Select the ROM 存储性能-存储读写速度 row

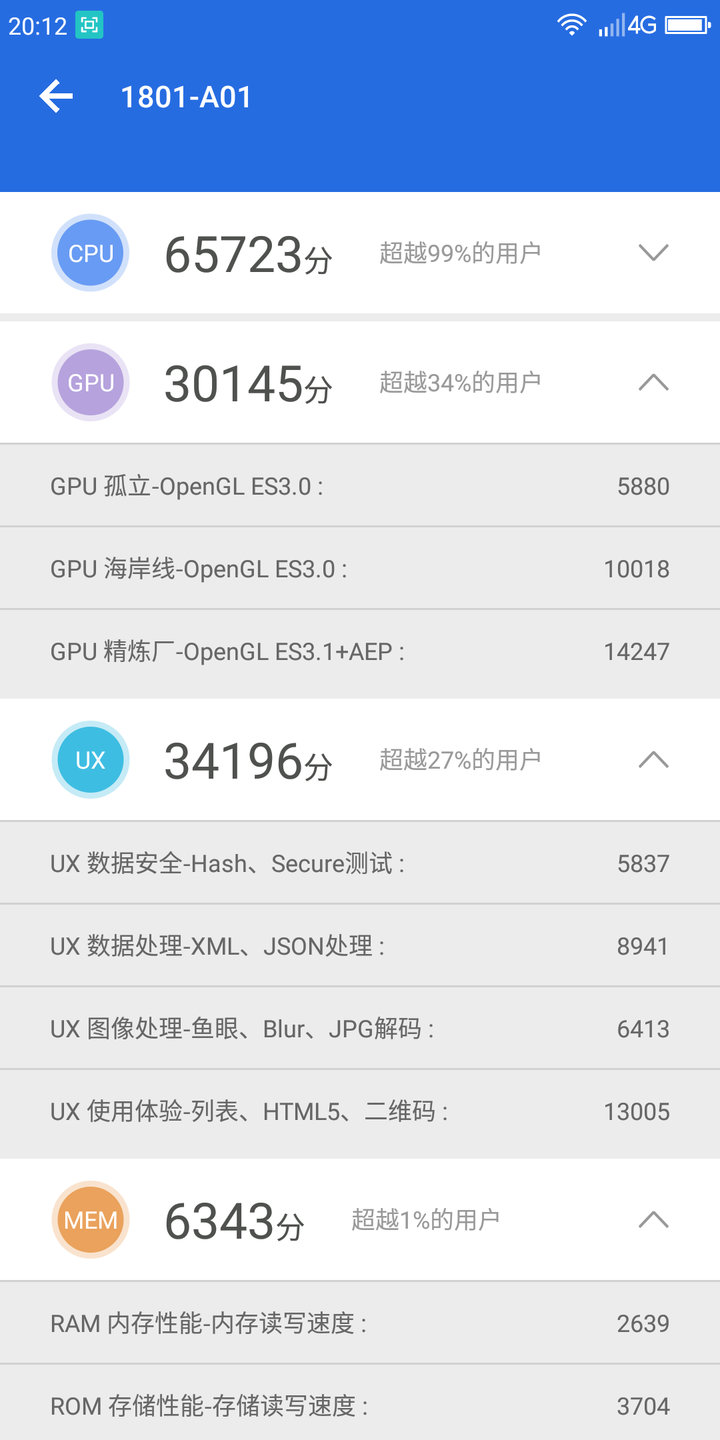click(x=360, y=1405)
